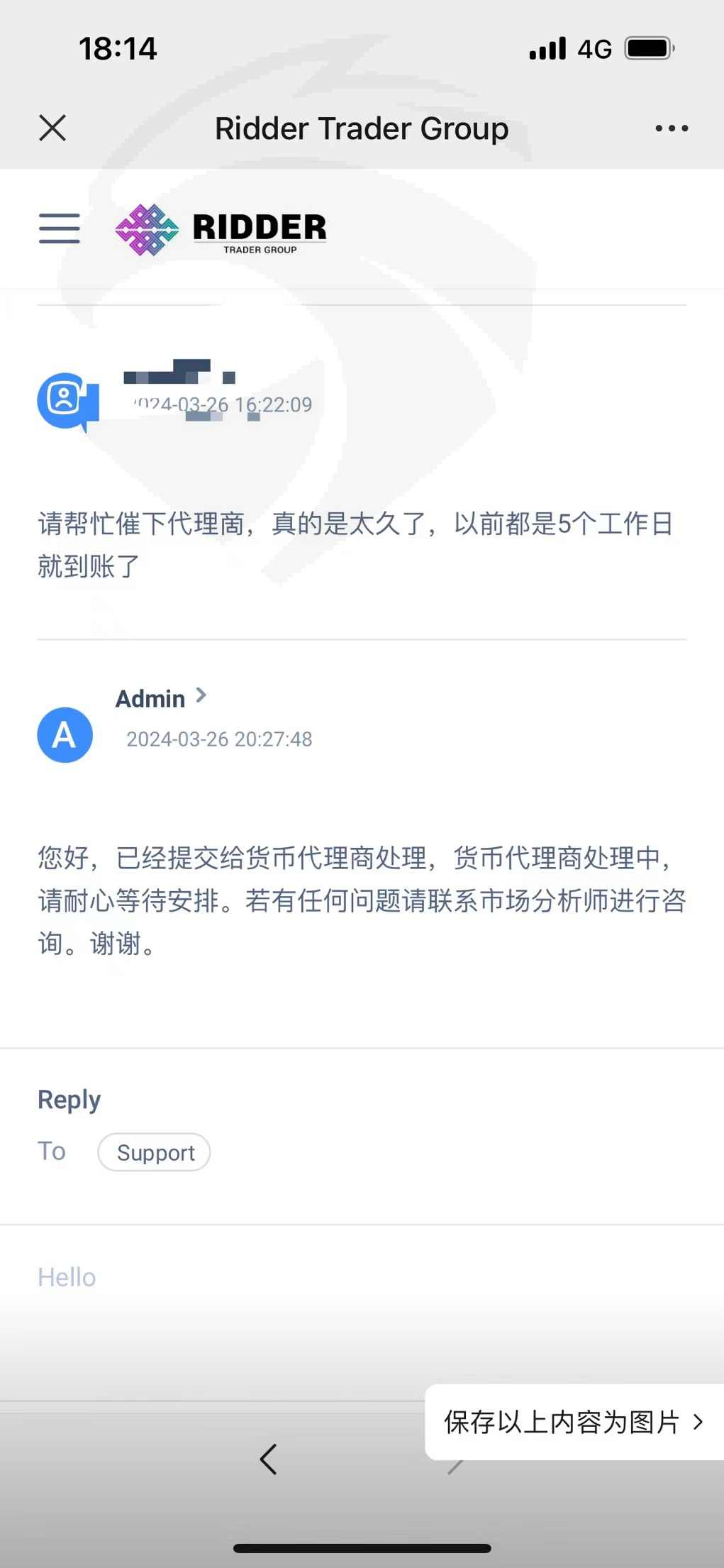Open the three-dot overflow menu
The width and height of the screenshot is (724, 1568).
click(672, 128)
